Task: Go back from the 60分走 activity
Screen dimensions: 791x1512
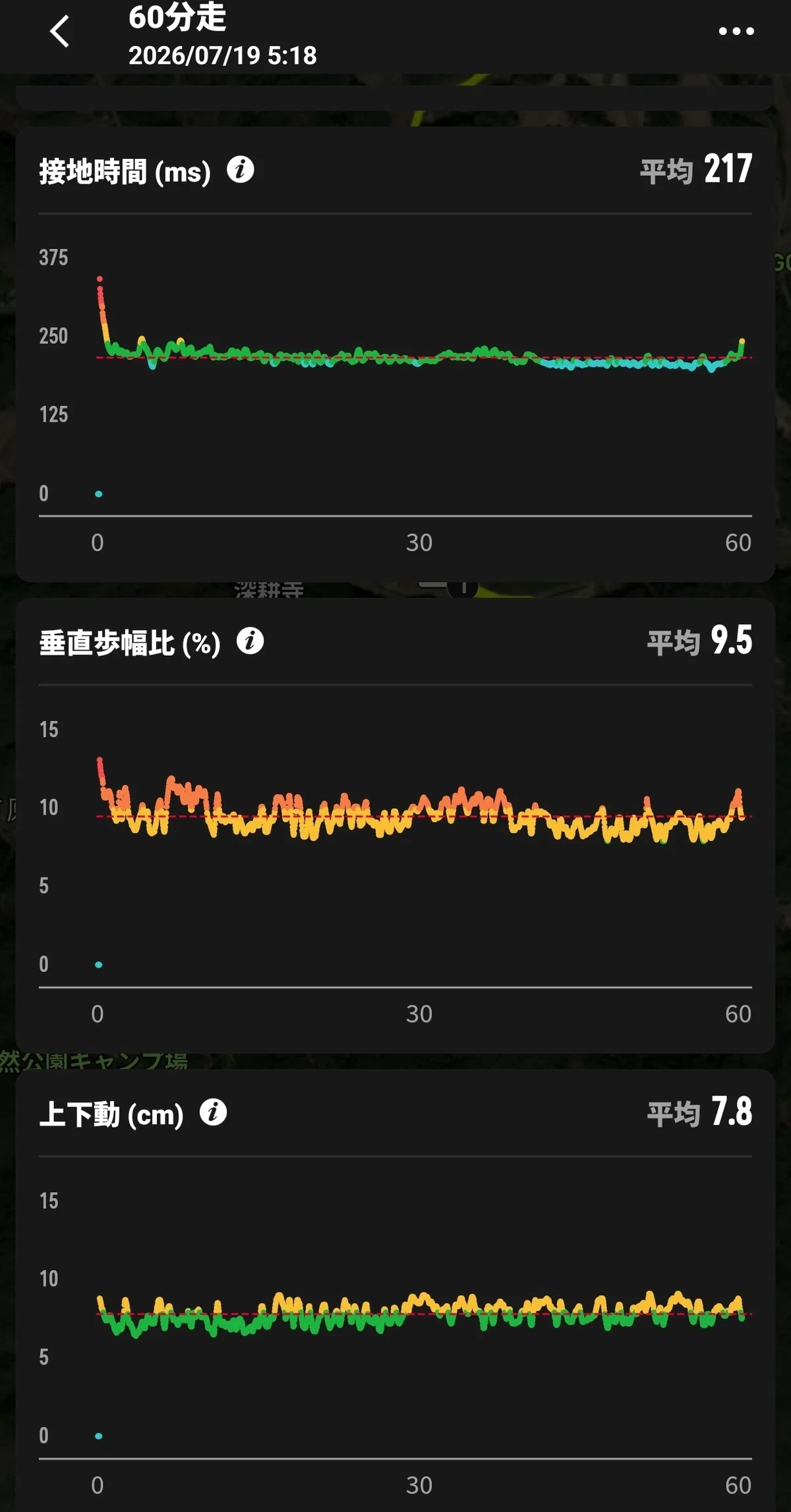Action: [x=59, y=32]
